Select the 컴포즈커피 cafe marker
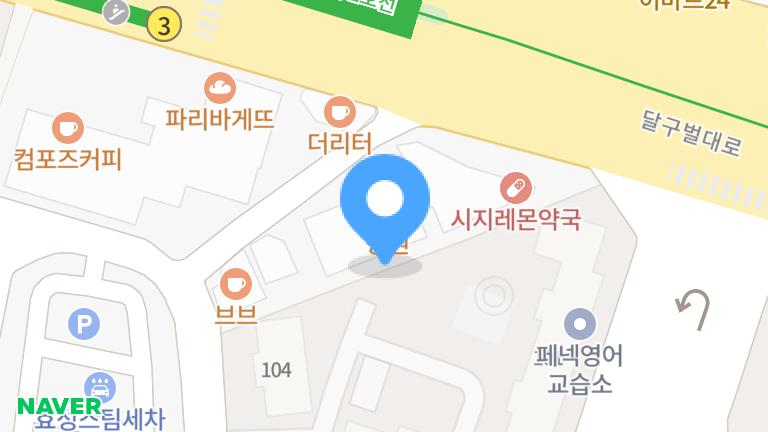Screen dimensions: 768x432 point(67,128)
